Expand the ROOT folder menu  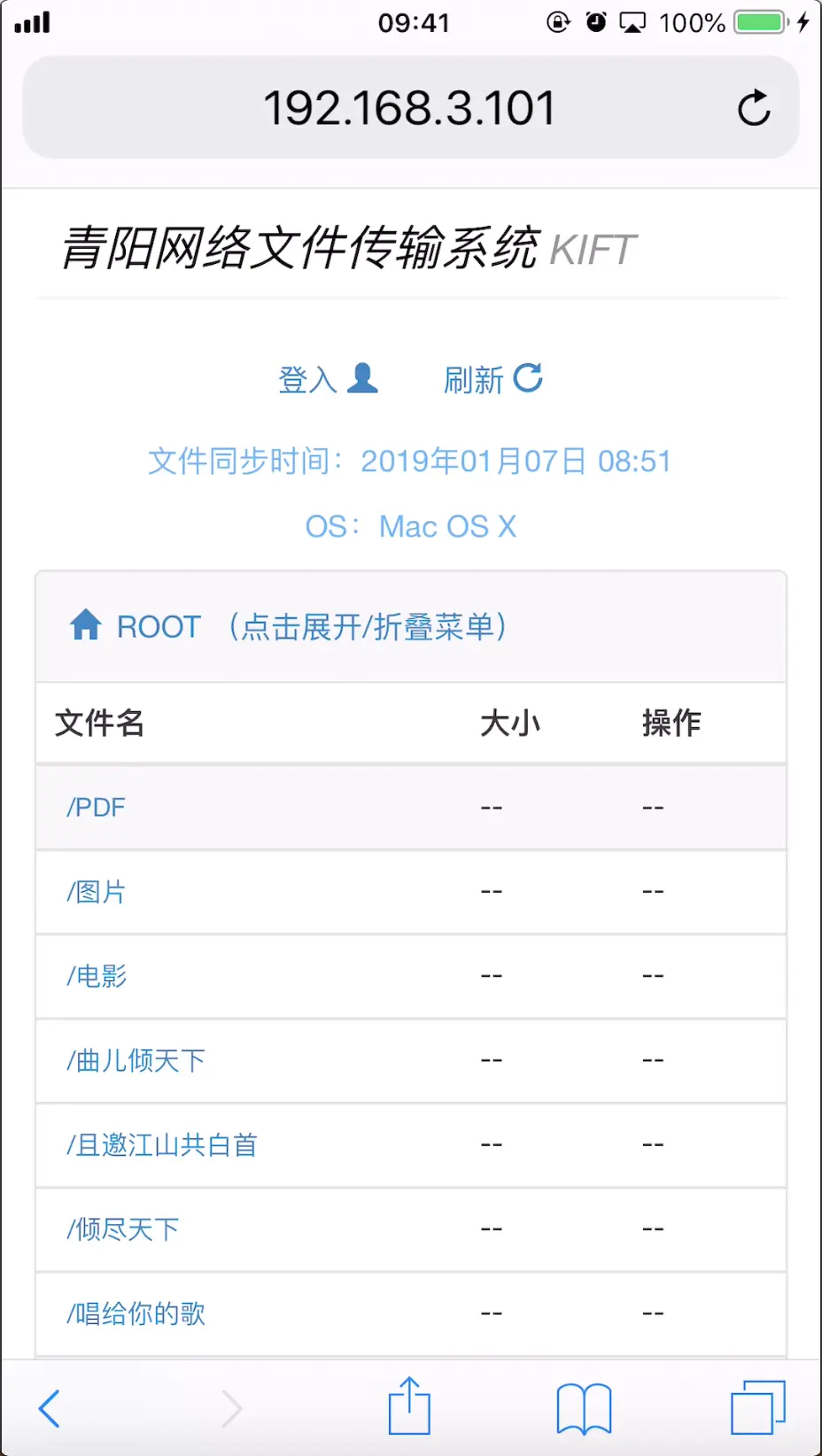point(288,627)
